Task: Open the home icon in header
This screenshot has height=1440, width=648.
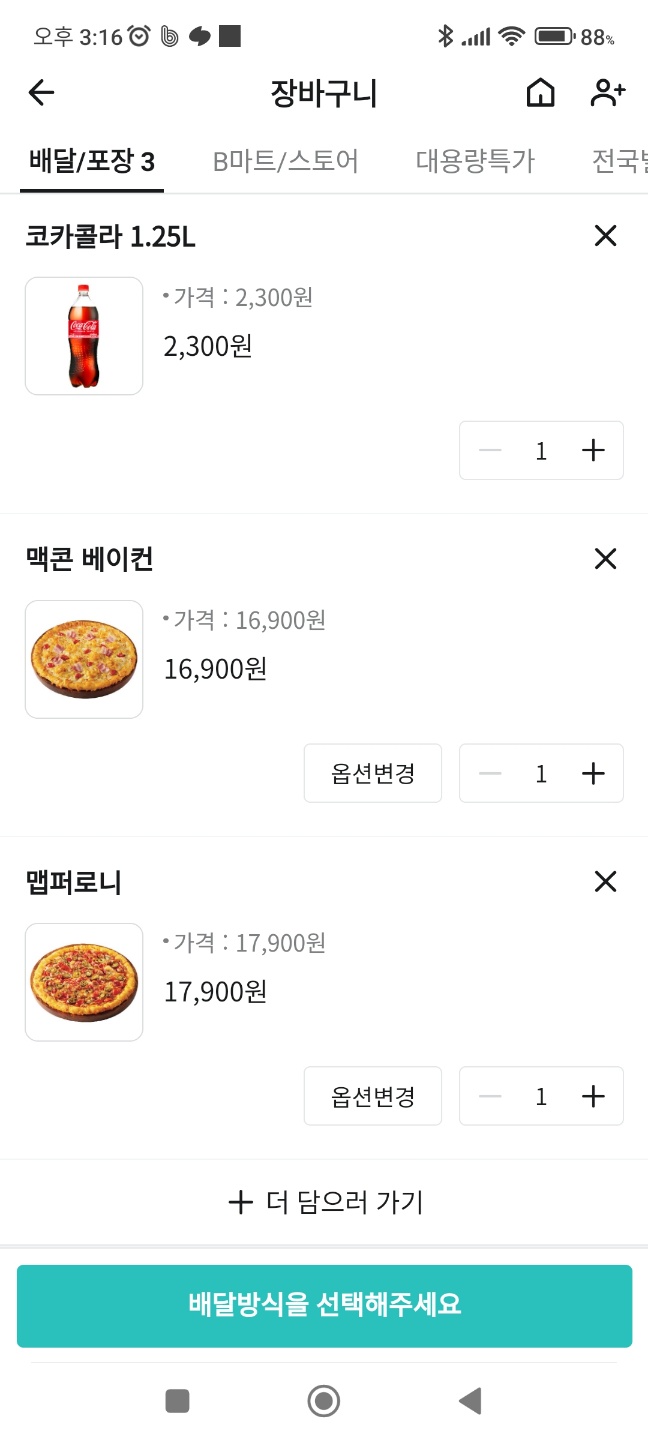Action: point(540,93)
